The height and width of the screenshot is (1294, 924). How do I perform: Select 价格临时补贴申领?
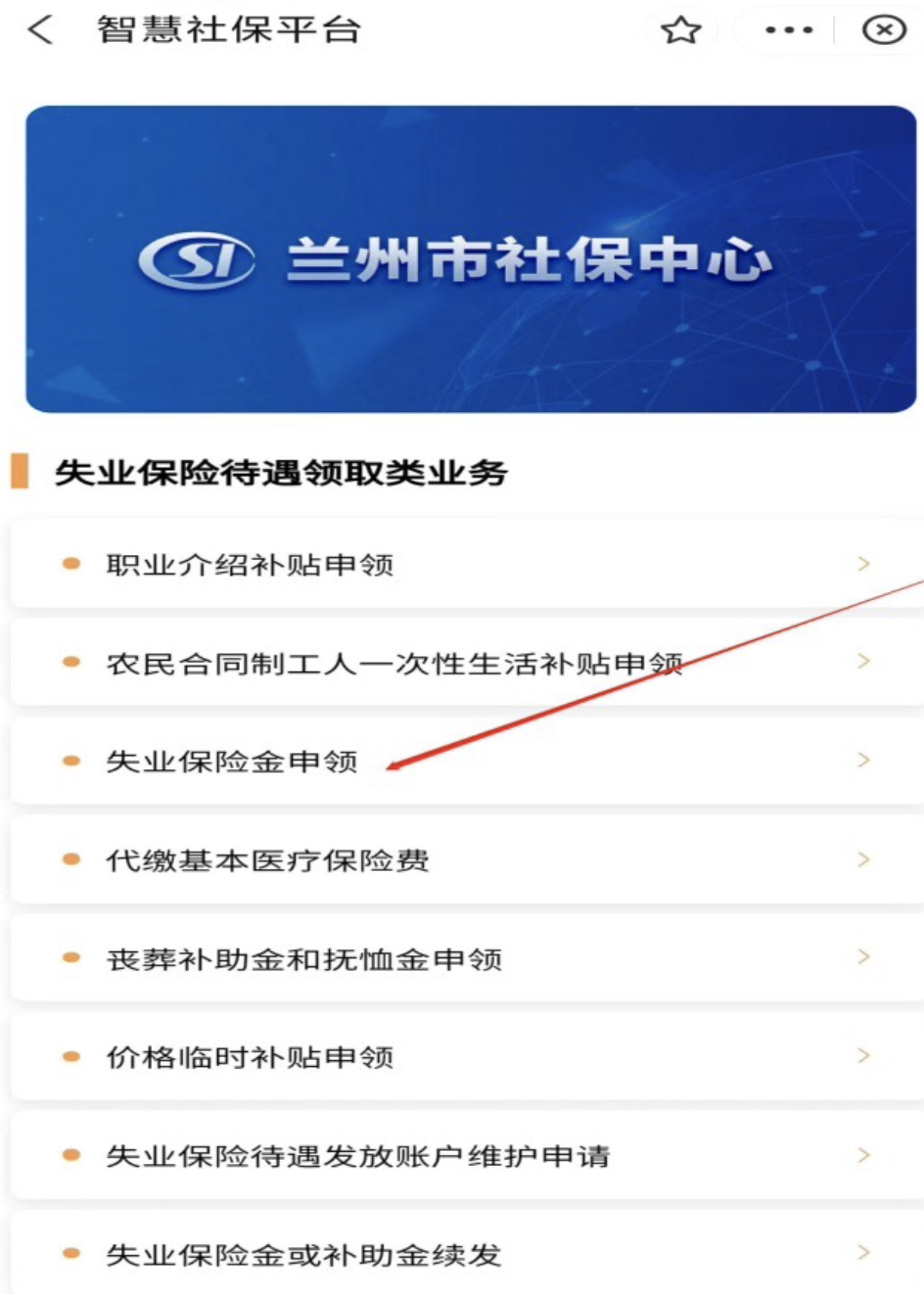(251, 1057)
